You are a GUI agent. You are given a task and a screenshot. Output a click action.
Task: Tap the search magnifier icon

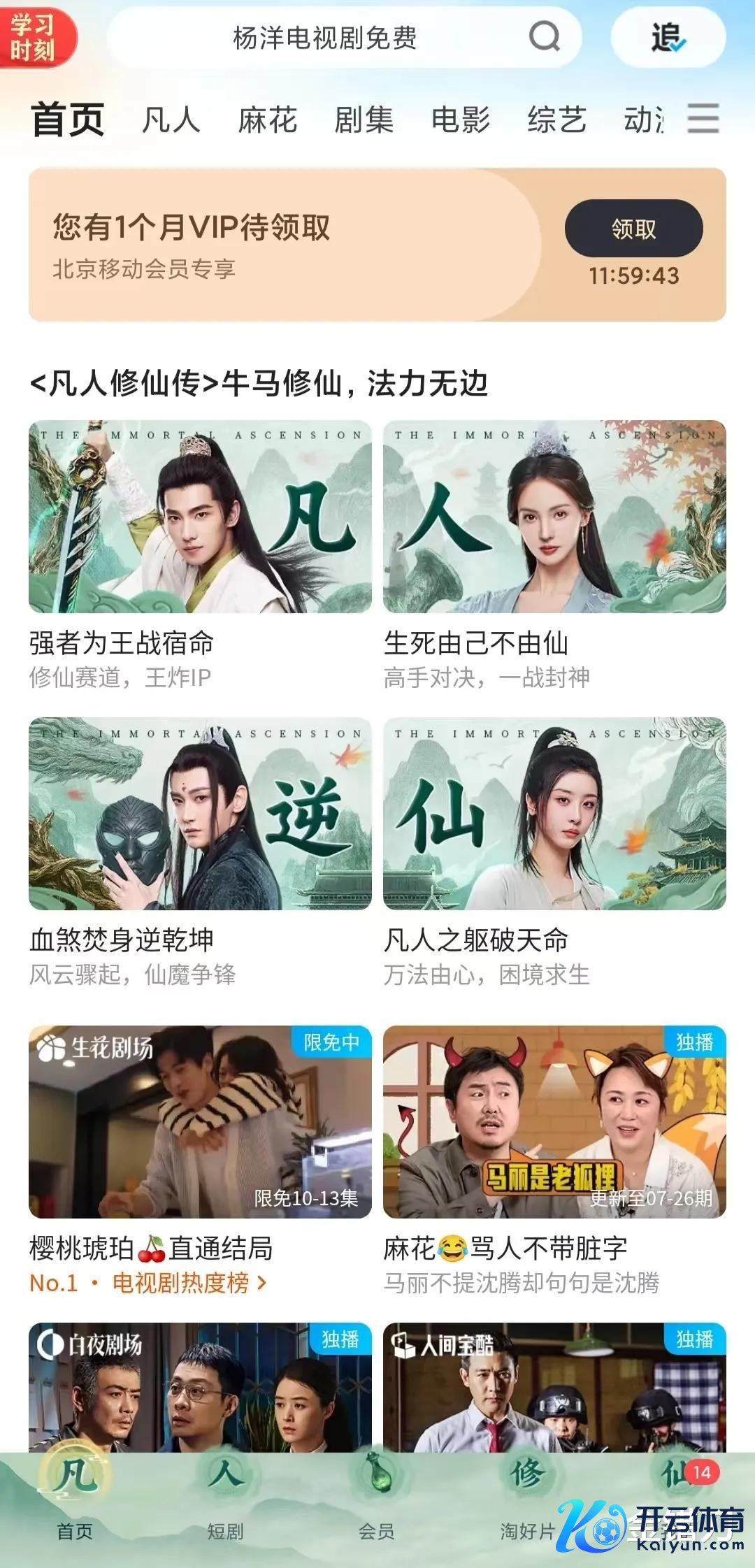click(x=545, y=36)
